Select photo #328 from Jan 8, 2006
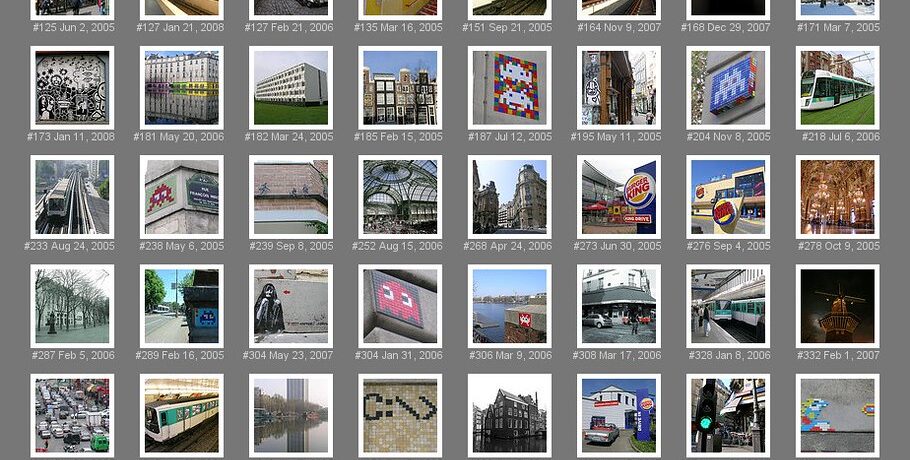 728,306
